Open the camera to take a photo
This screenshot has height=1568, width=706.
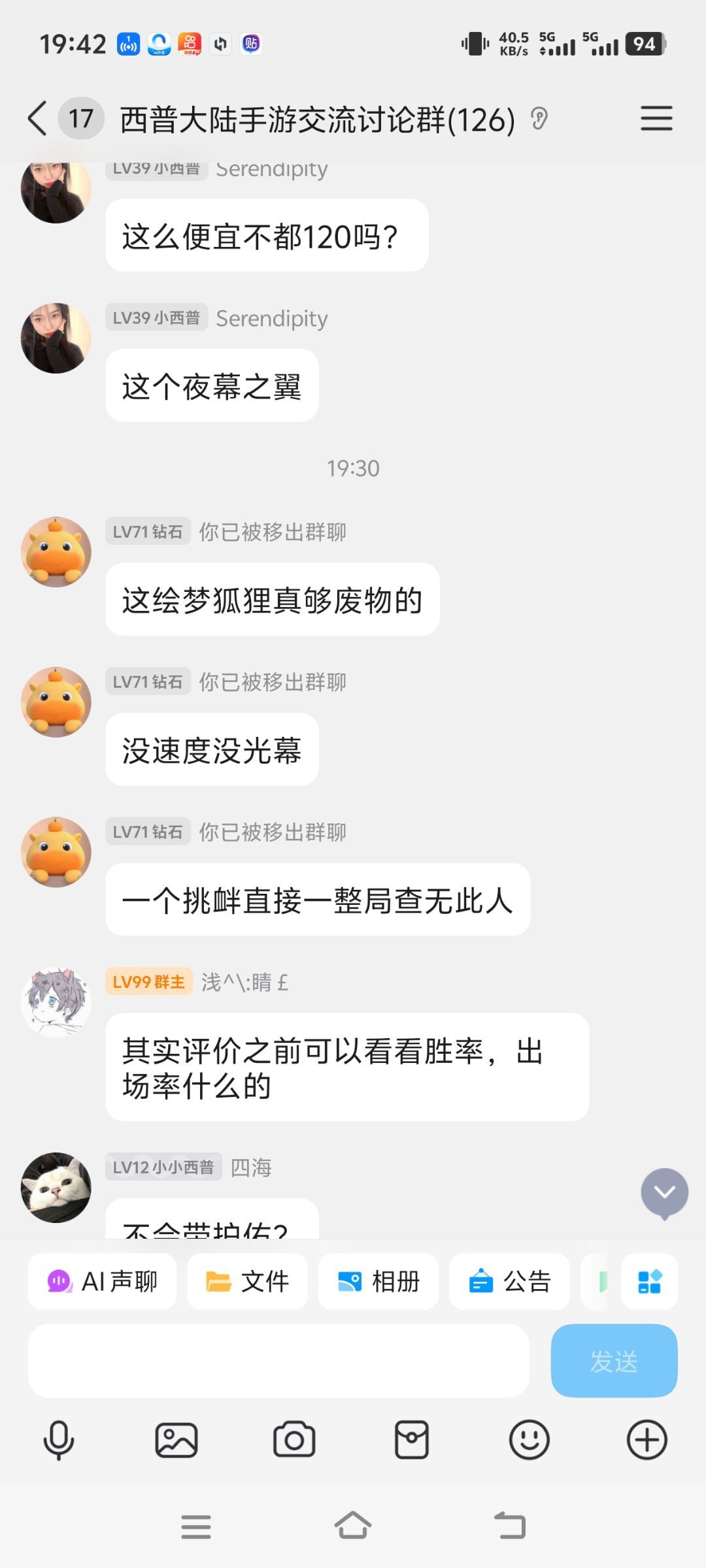coord(294,1440)
